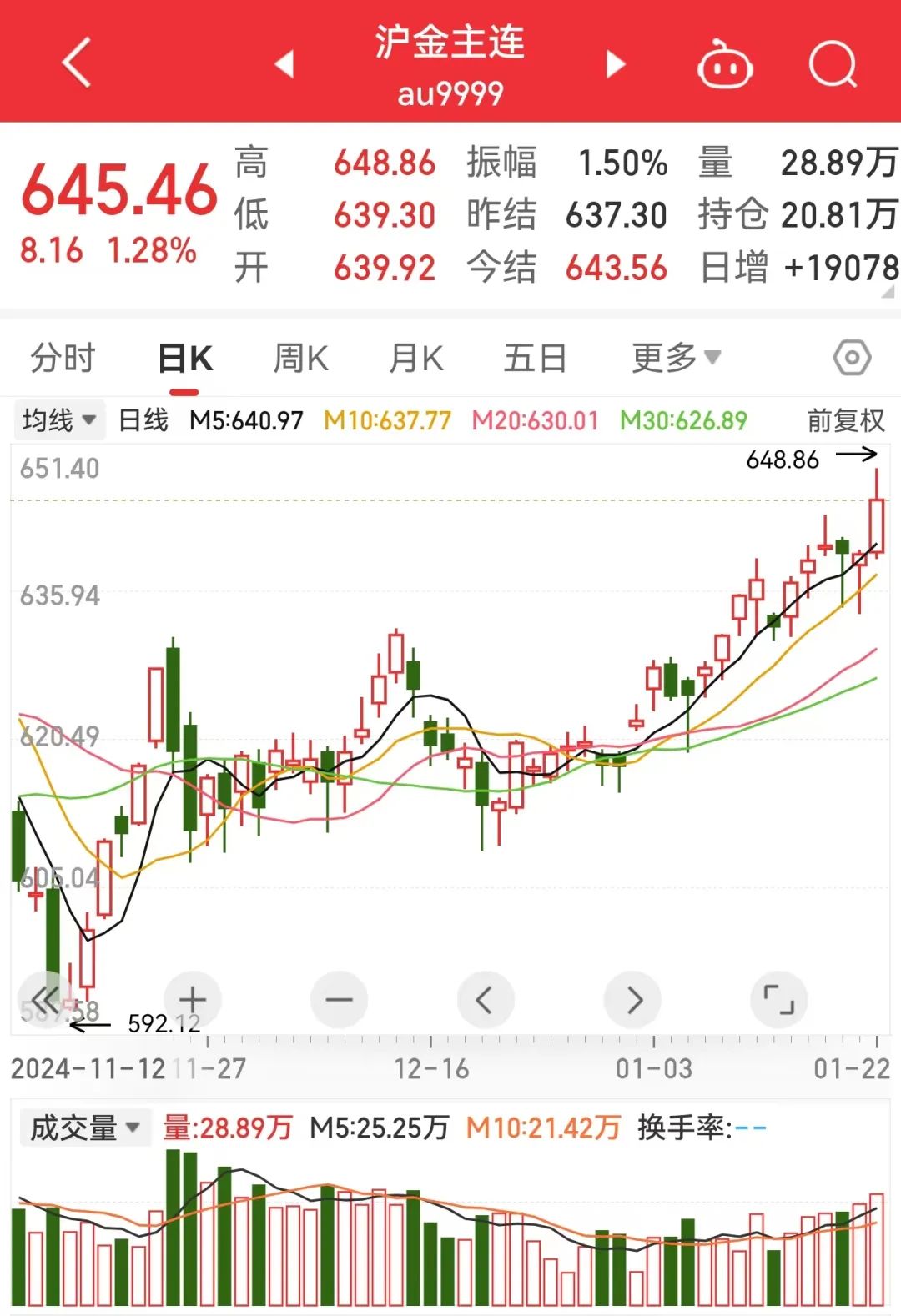Switch to next contract with right triangle
Image resolution: width=901 pixels, height=1316 pixels.
[x=614, y=63]
